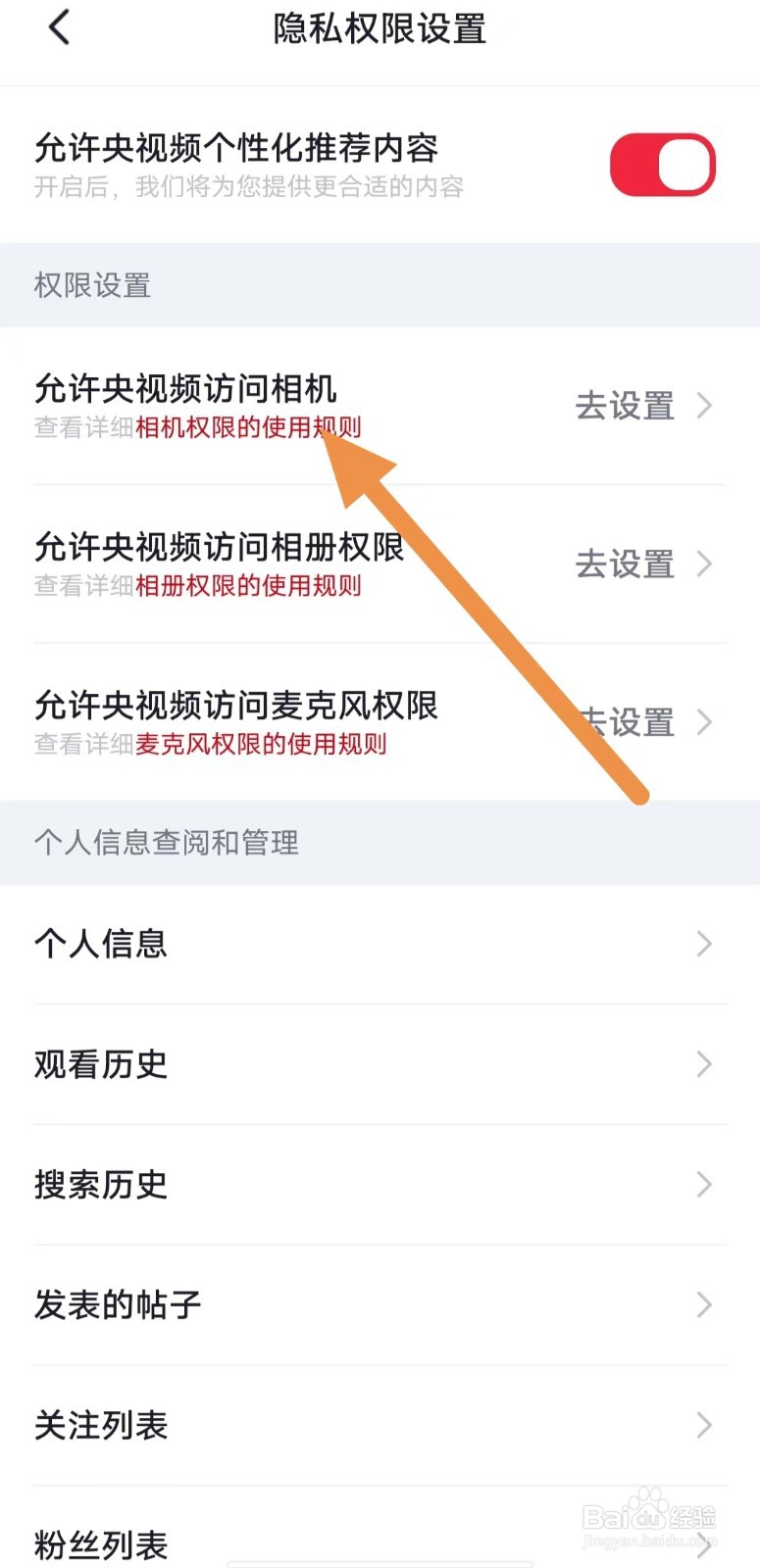Tap 去设置 for album access permission
Screen dimensions: 760x1568
[x=624, y=564]
